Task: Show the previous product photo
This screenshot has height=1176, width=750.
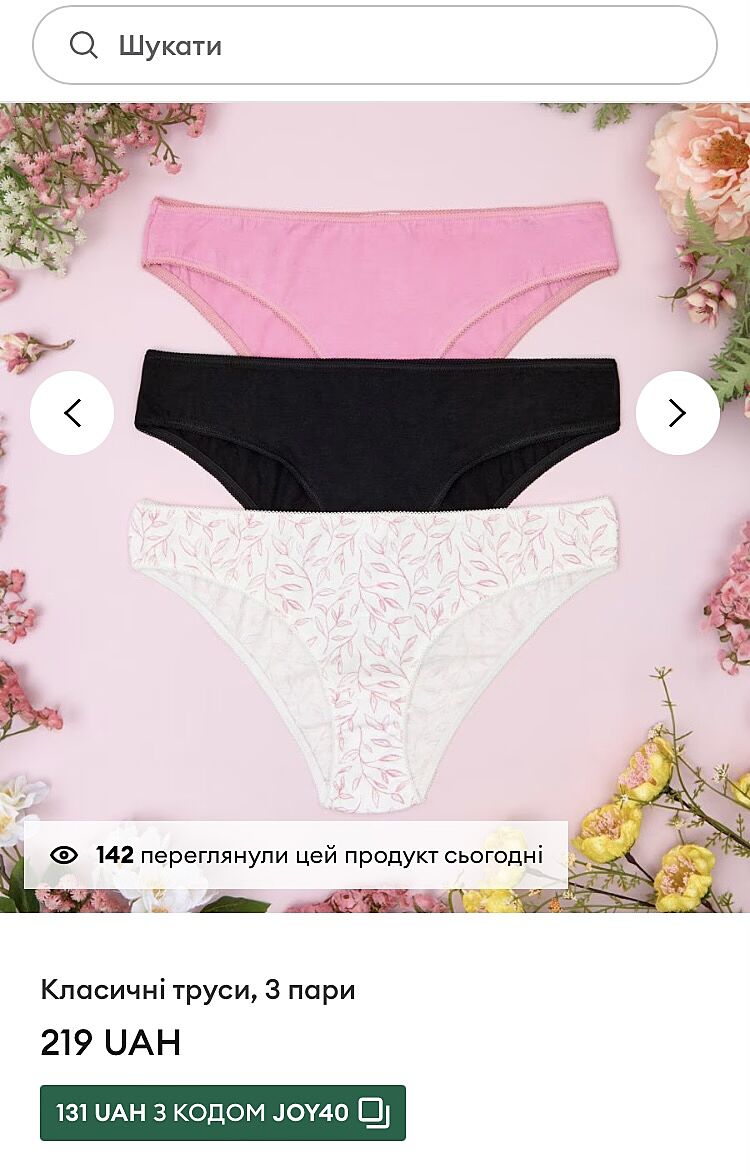Action: [72, 413]
